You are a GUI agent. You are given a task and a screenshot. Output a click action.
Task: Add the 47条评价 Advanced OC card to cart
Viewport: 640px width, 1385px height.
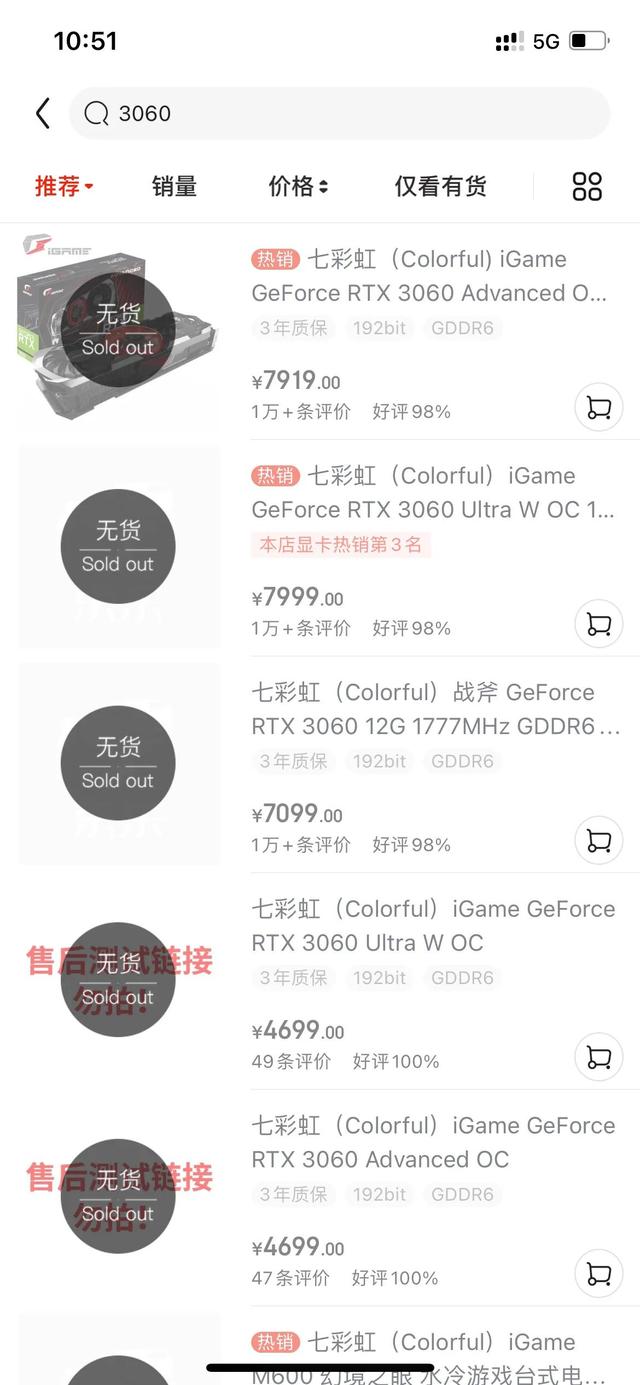599,1274
